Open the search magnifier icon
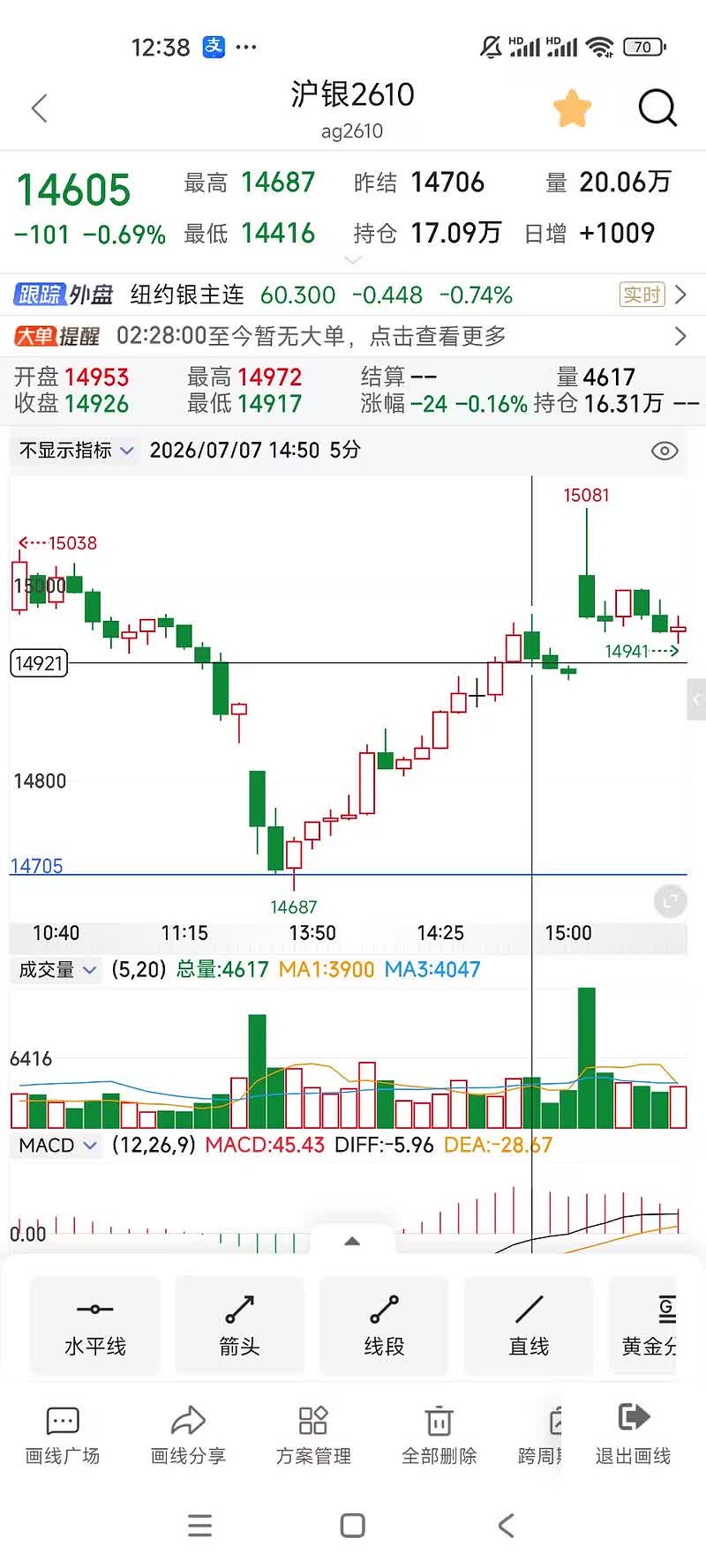This screenshot has height=1568, width=706. point(657,108)
